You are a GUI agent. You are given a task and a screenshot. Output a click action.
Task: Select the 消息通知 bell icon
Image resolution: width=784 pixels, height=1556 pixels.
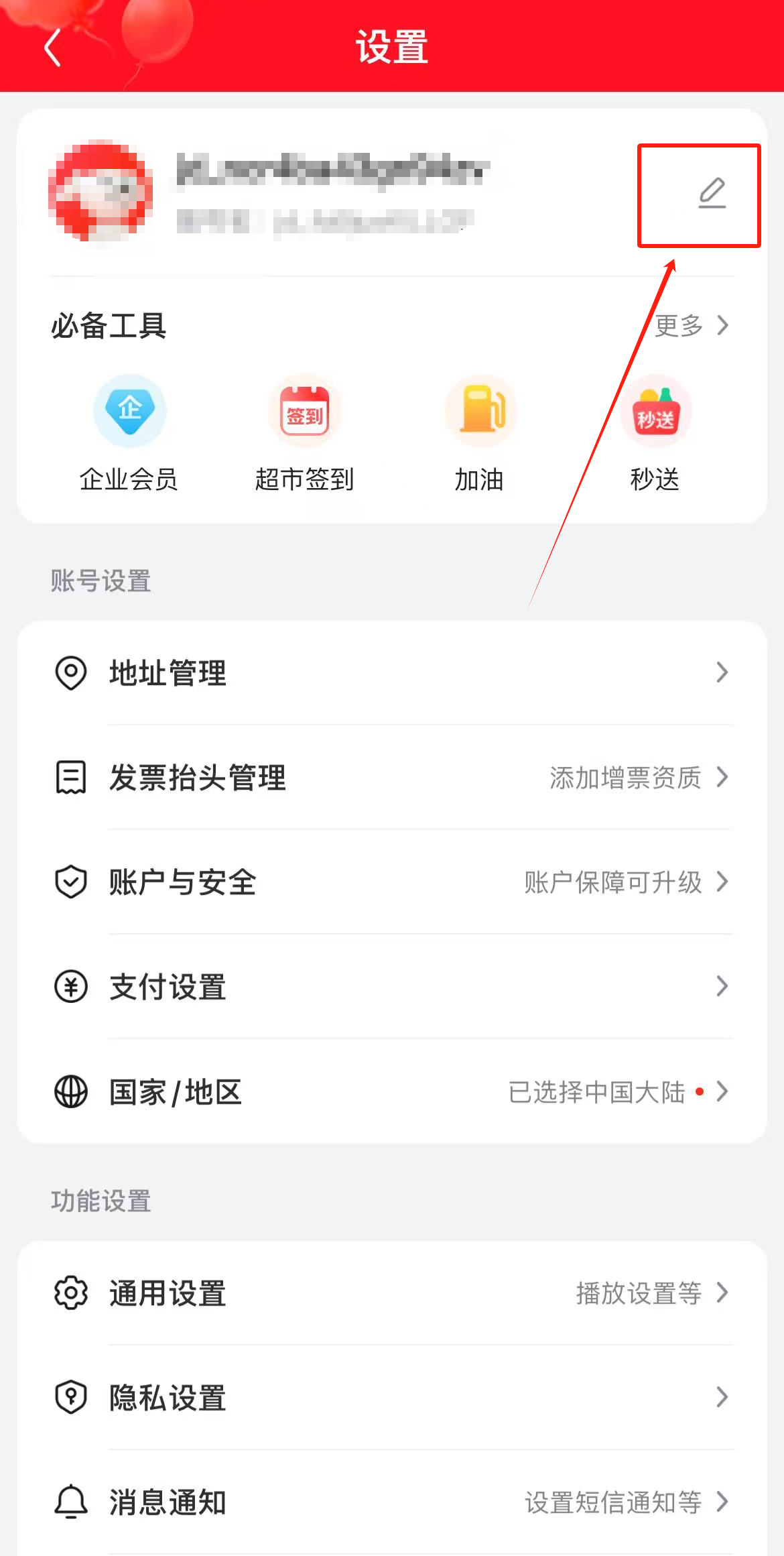point(72,1502)
